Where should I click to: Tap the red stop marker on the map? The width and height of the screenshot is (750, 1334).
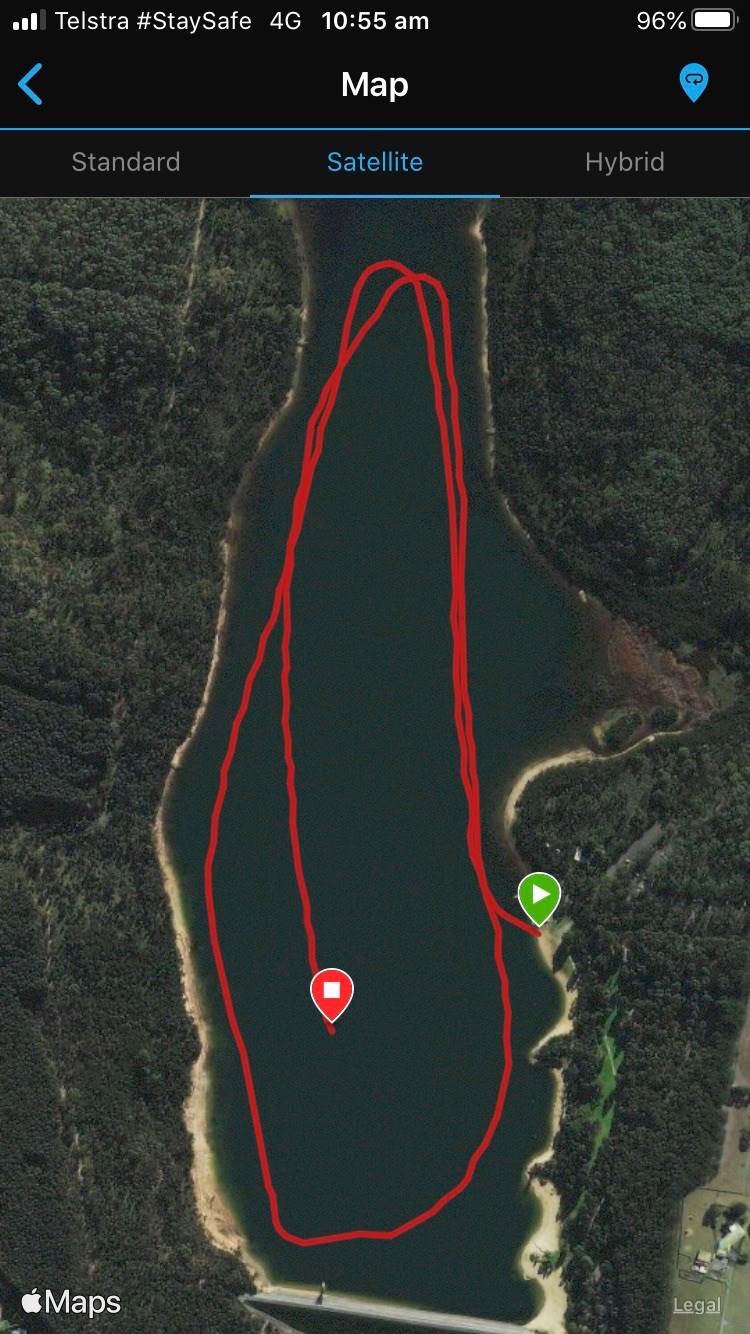pos(332,993)
